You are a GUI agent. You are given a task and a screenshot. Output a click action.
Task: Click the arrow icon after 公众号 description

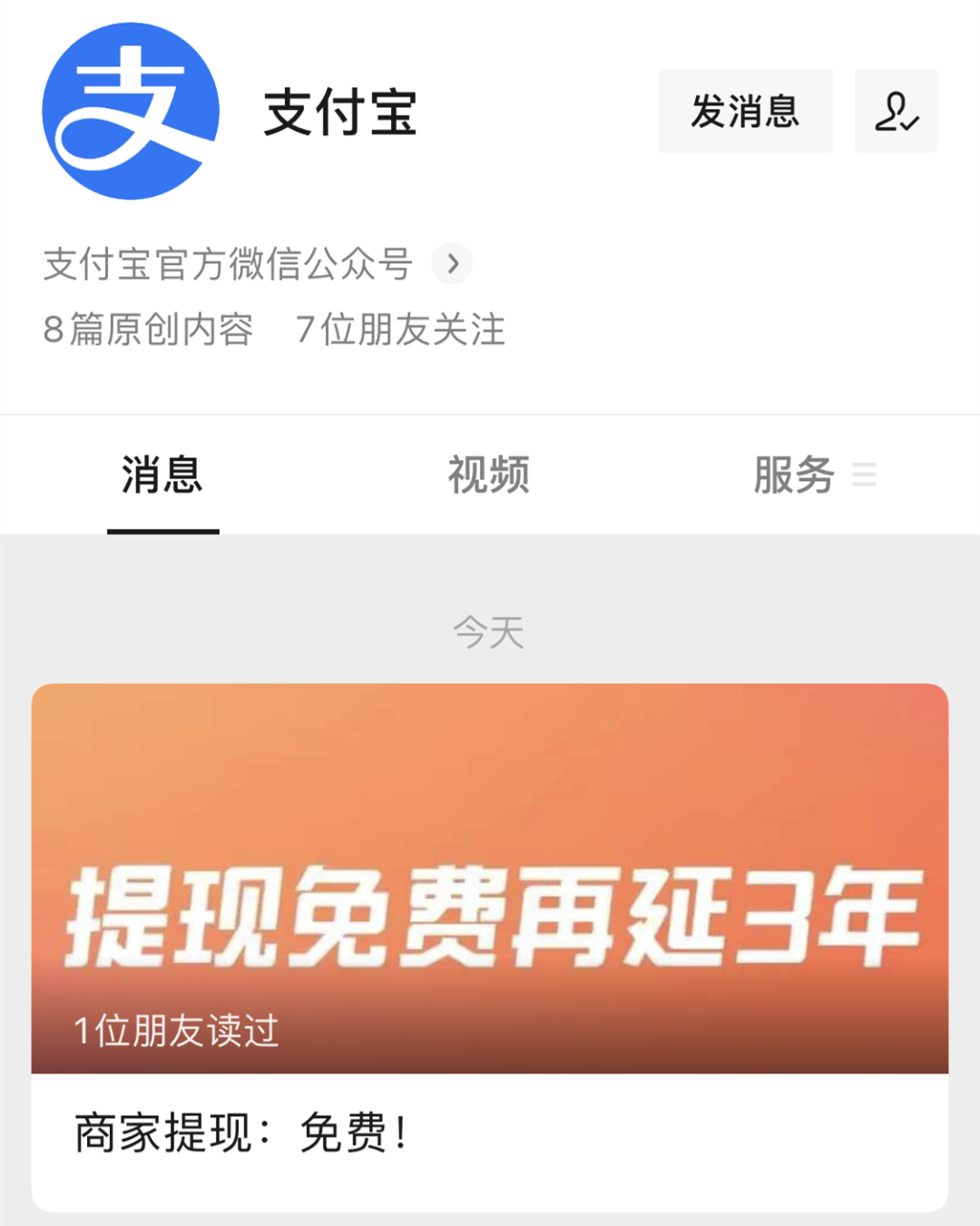(451, 264)
